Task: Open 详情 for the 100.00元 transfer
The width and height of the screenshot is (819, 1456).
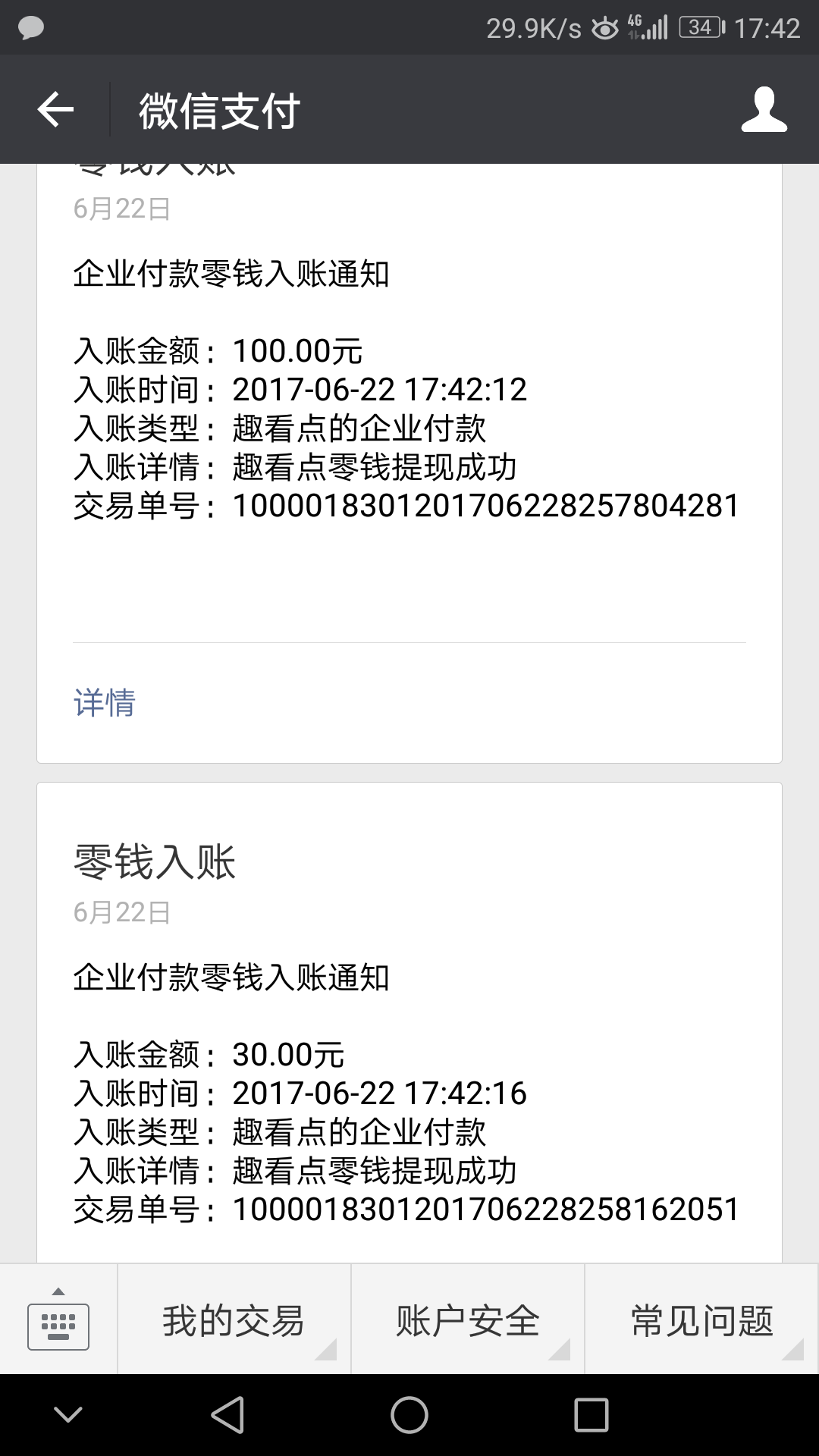Action: point(105,703)
